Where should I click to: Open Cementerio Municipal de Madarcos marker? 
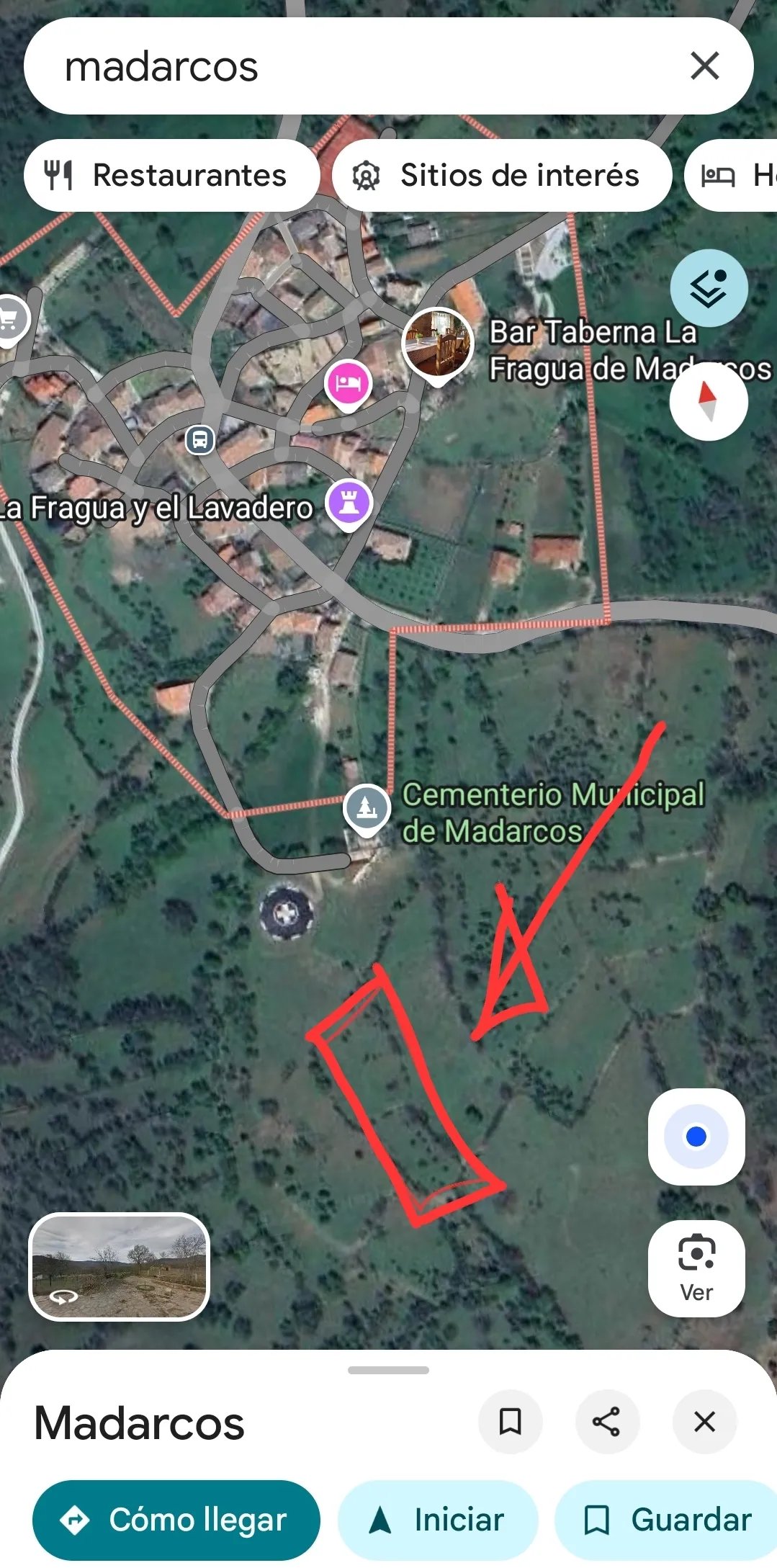coord(367,808)
